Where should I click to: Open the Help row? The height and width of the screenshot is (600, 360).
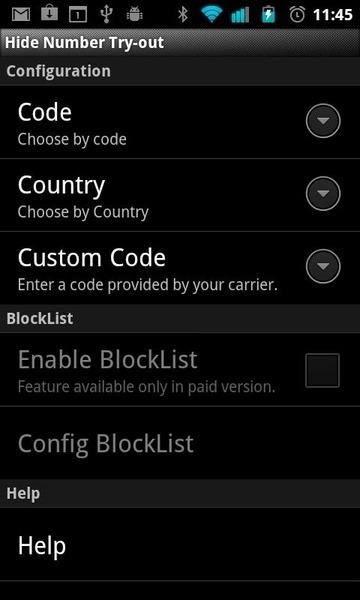pos(180,545)
